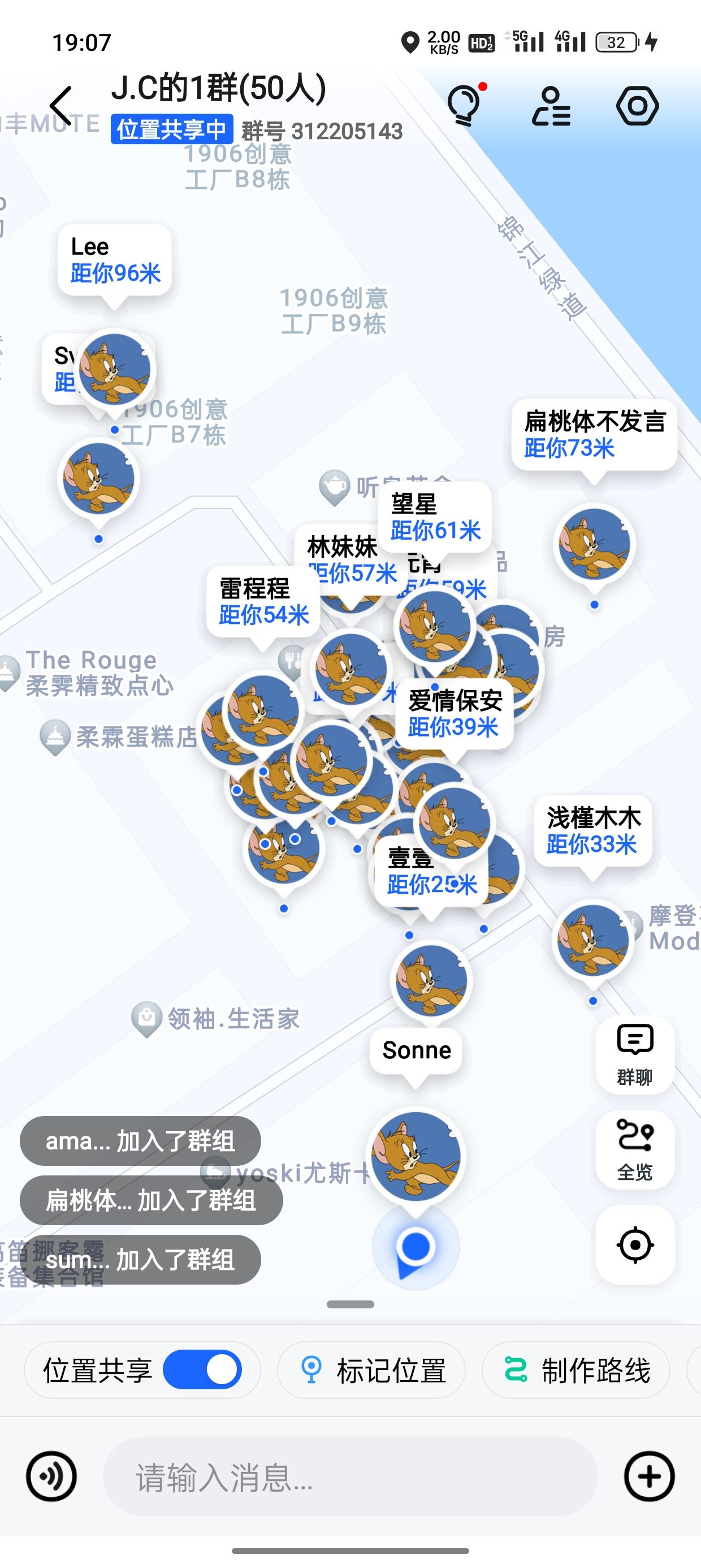Select 标记位置 mark location chip

point(371,1370)
